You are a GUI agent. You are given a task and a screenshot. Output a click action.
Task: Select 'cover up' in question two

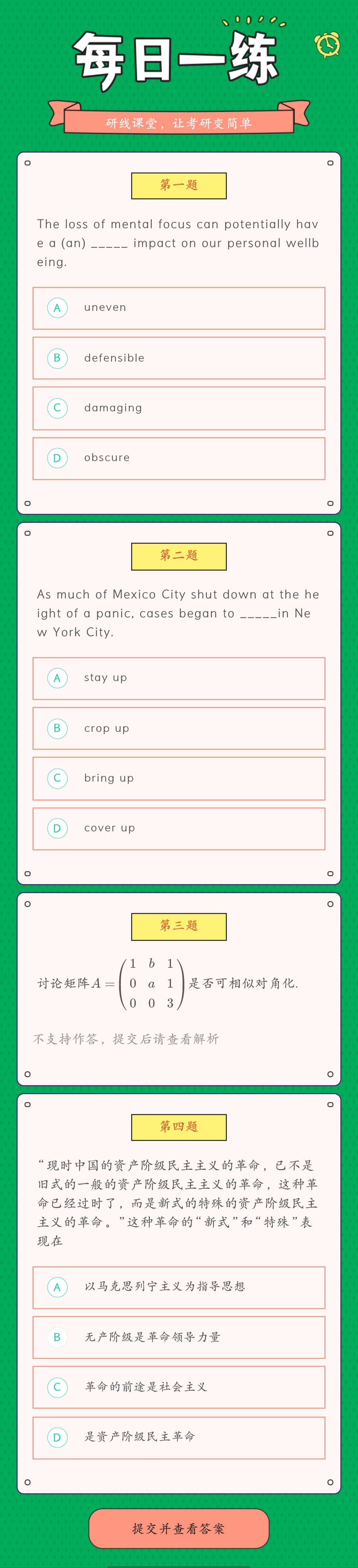[178, 828]
